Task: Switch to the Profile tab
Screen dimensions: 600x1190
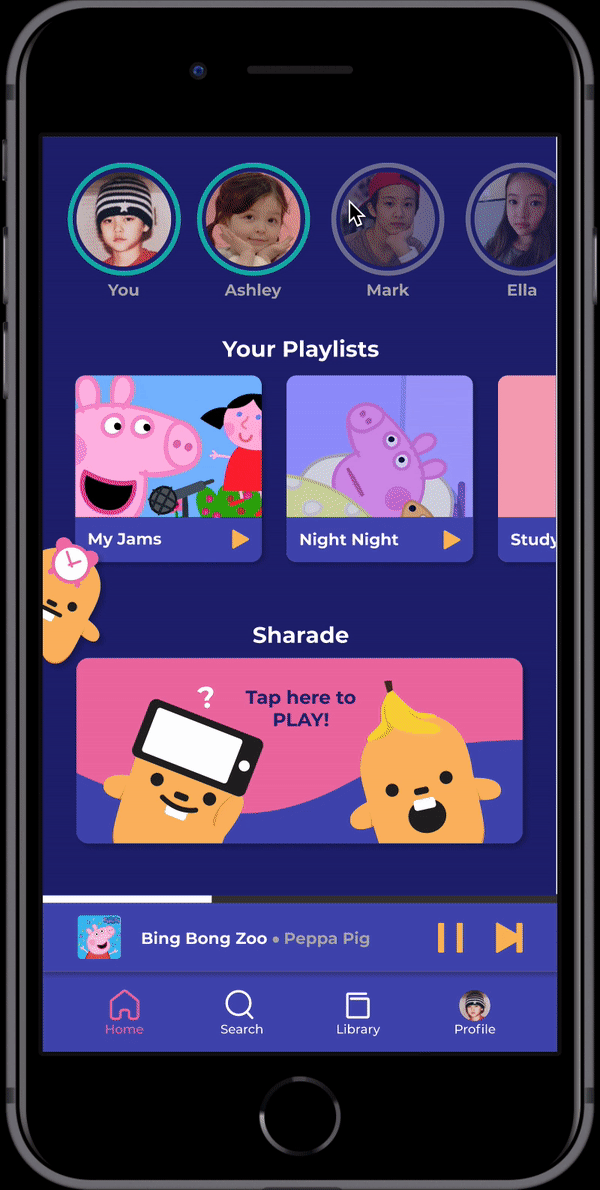Action: 474,1012
